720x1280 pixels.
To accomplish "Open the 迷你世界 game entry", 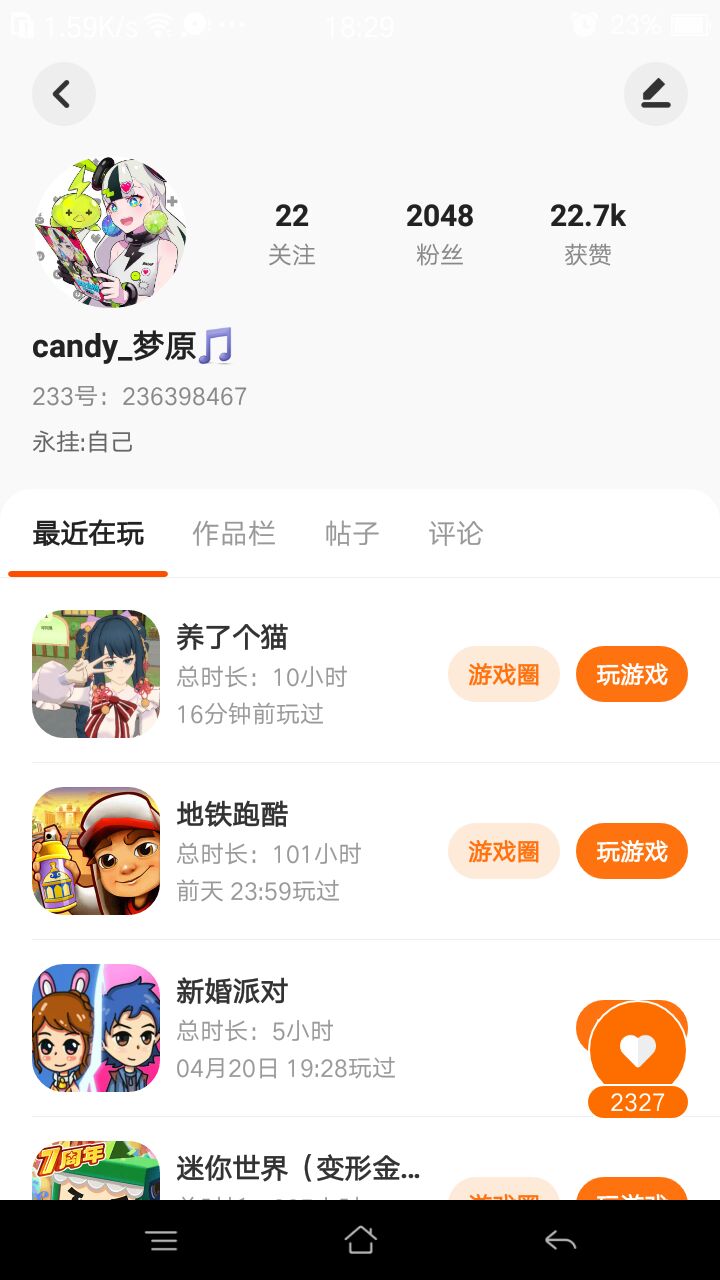I will coord(298,1168).
